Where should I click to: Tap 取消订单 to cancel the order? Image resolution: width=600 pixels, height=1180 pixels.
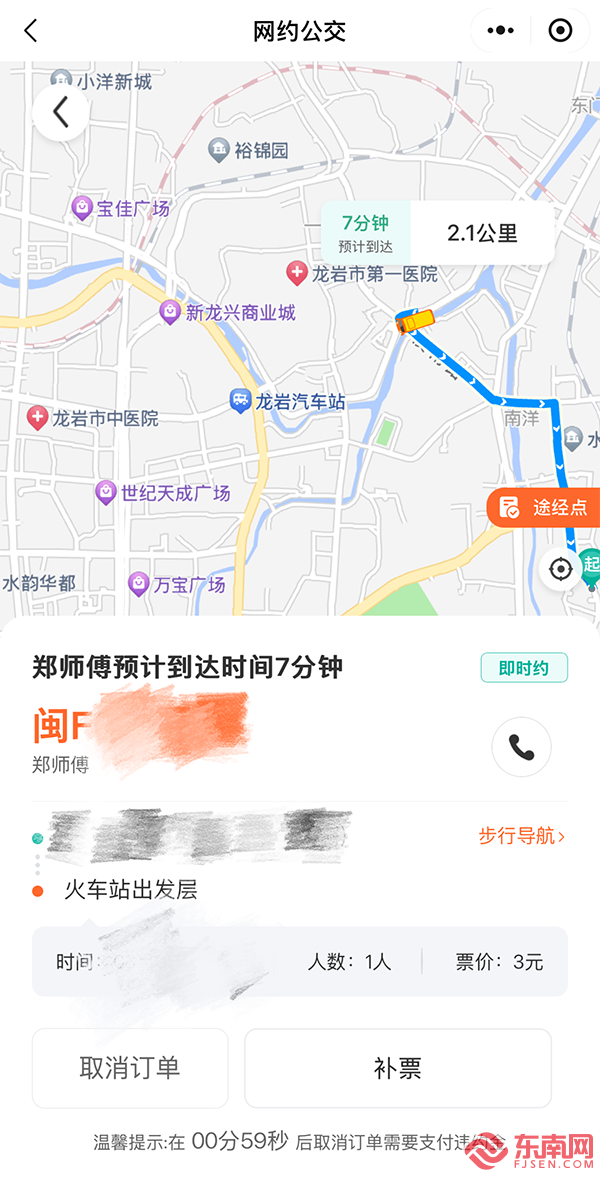click(x=130, y=1067)
